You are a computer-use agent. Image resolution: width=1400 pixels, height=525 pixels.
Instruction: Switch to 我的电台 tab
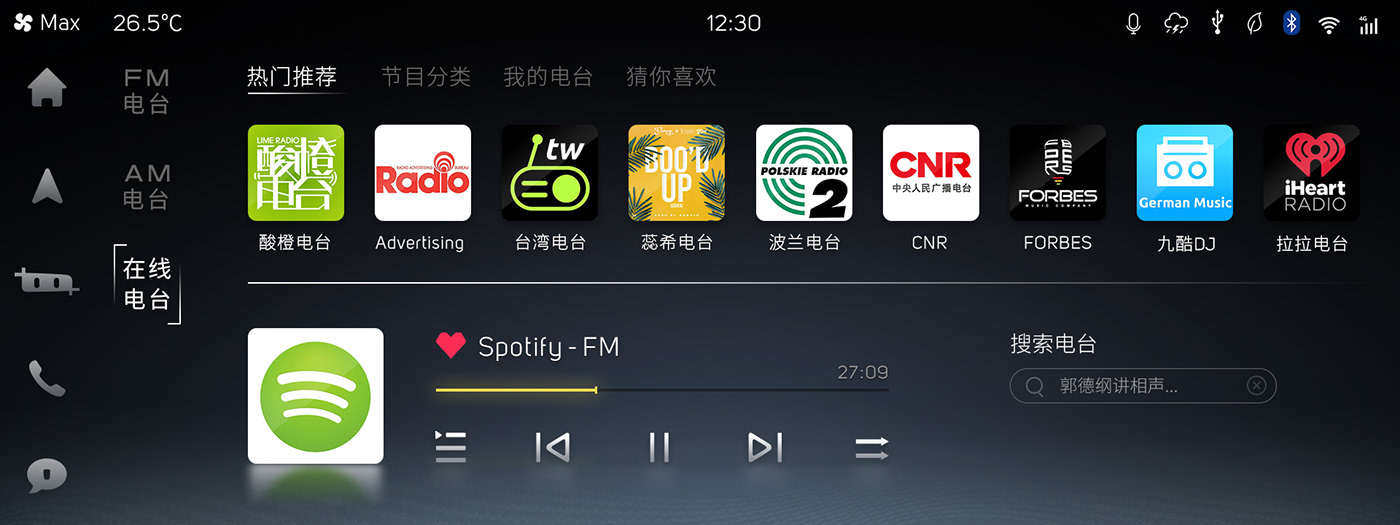tap(547, 77)
